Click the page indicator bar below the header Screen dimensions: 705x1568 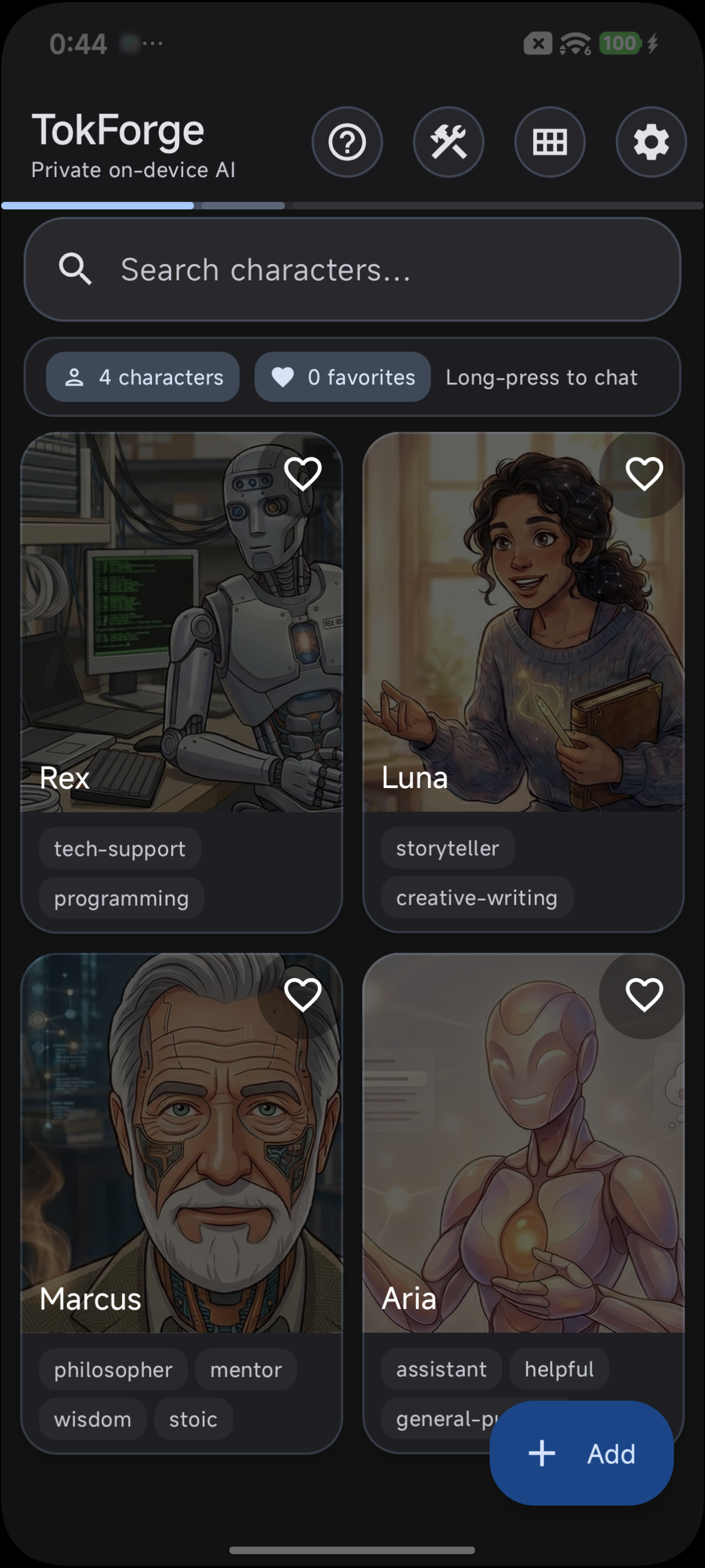click(97, 206)
